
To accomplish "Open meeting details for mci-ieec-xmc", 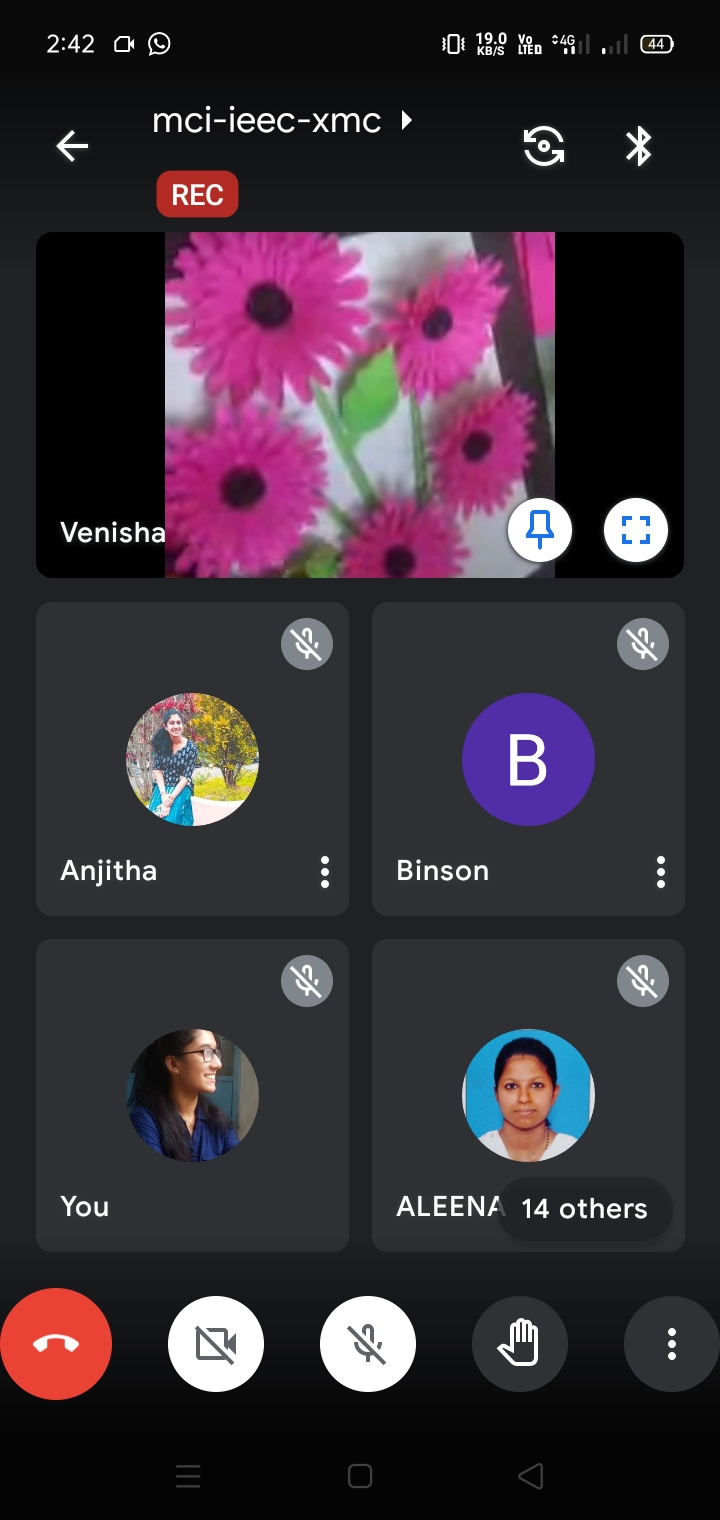I will 282,121.
